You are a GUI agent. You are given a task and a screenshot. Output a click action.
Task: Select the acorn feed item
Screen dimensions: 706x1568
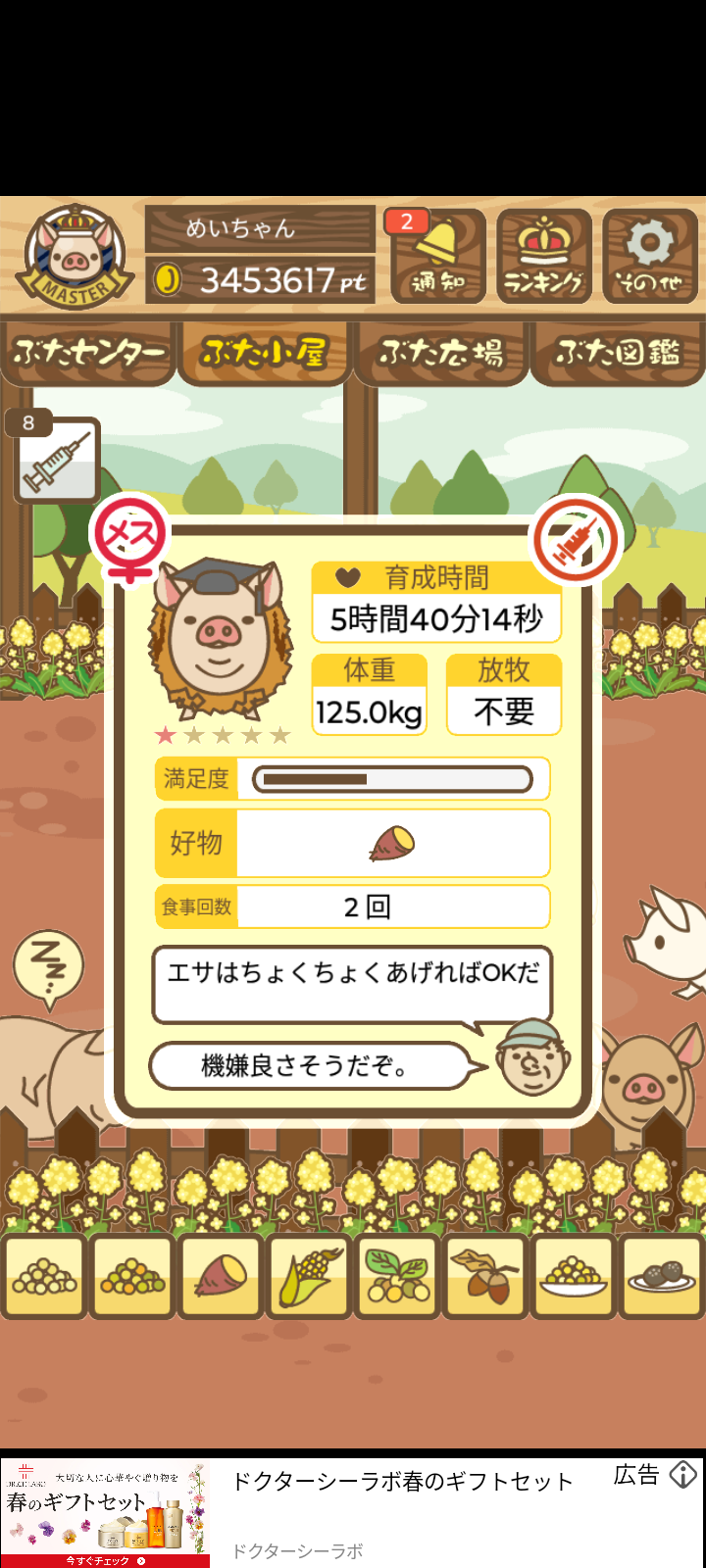pos(485,1276)
